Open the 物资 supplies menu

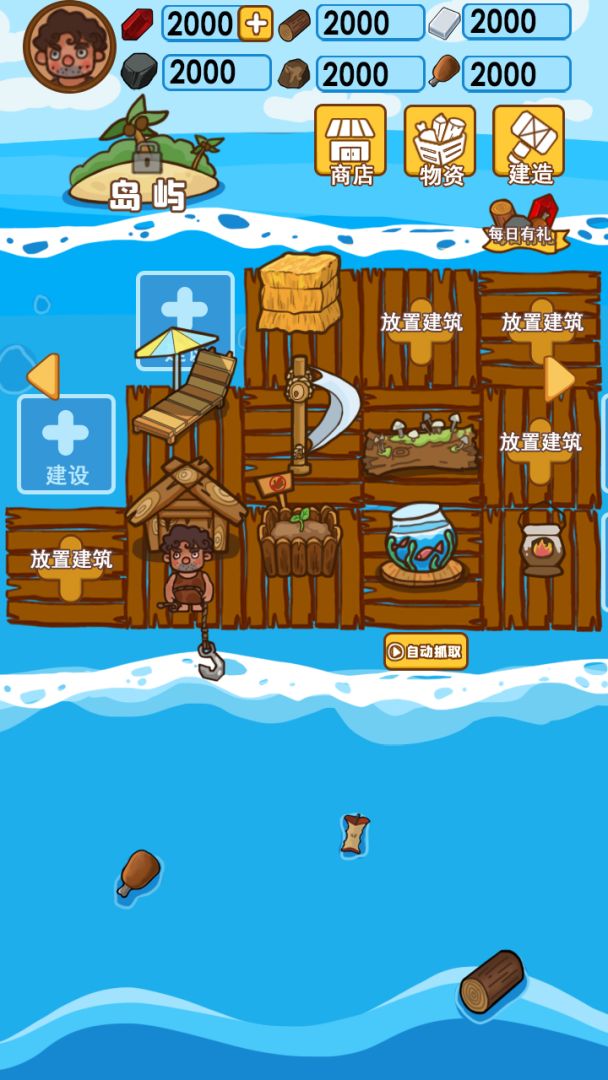[440, 146]
